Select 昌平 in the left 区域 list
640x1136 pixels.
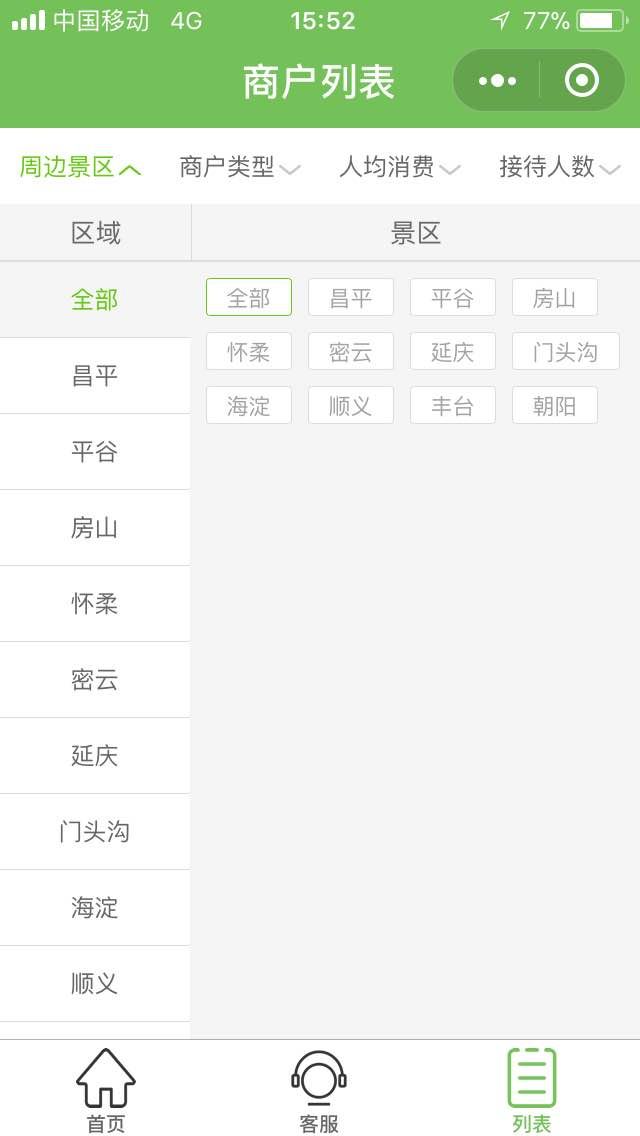[x=95, y=376]
